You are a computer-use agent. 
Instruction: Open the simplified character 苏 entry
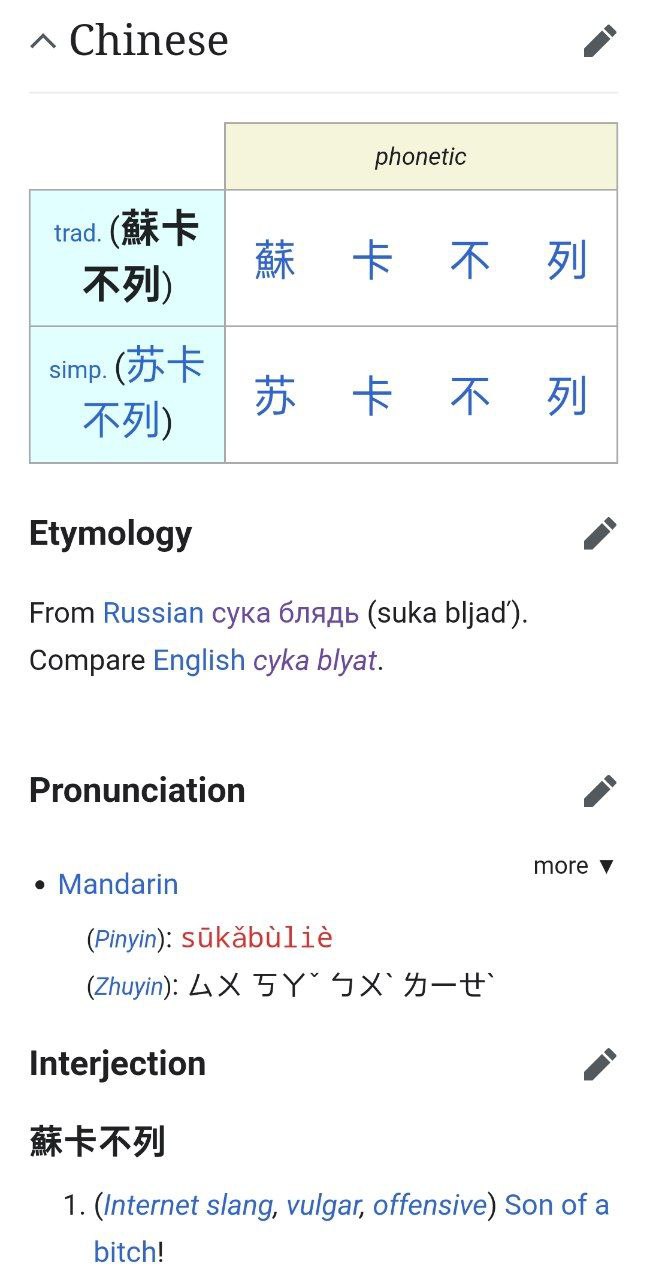coord(275,396)
